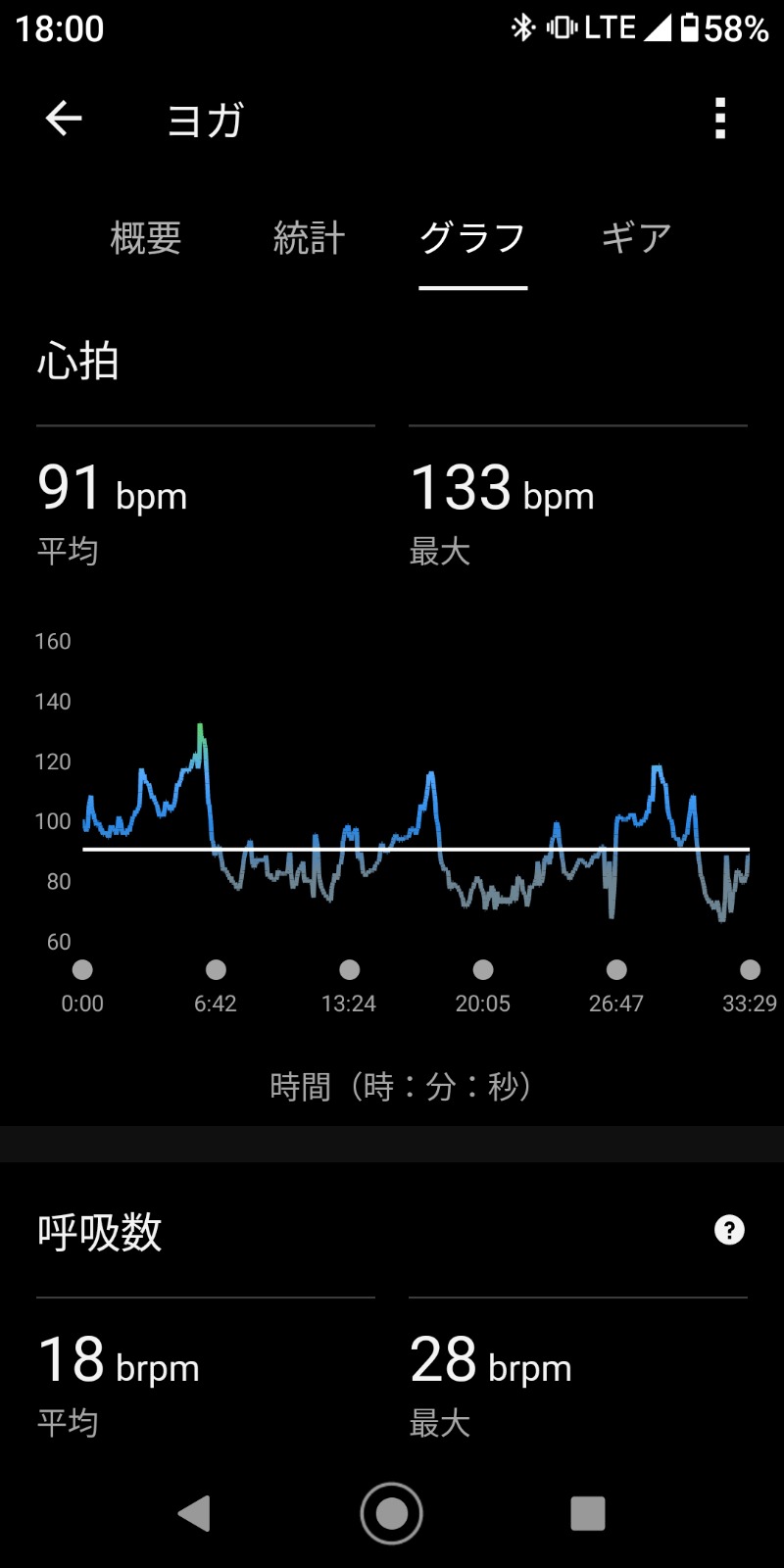
Task: Tap the system home button
Action: (391, 1513)
